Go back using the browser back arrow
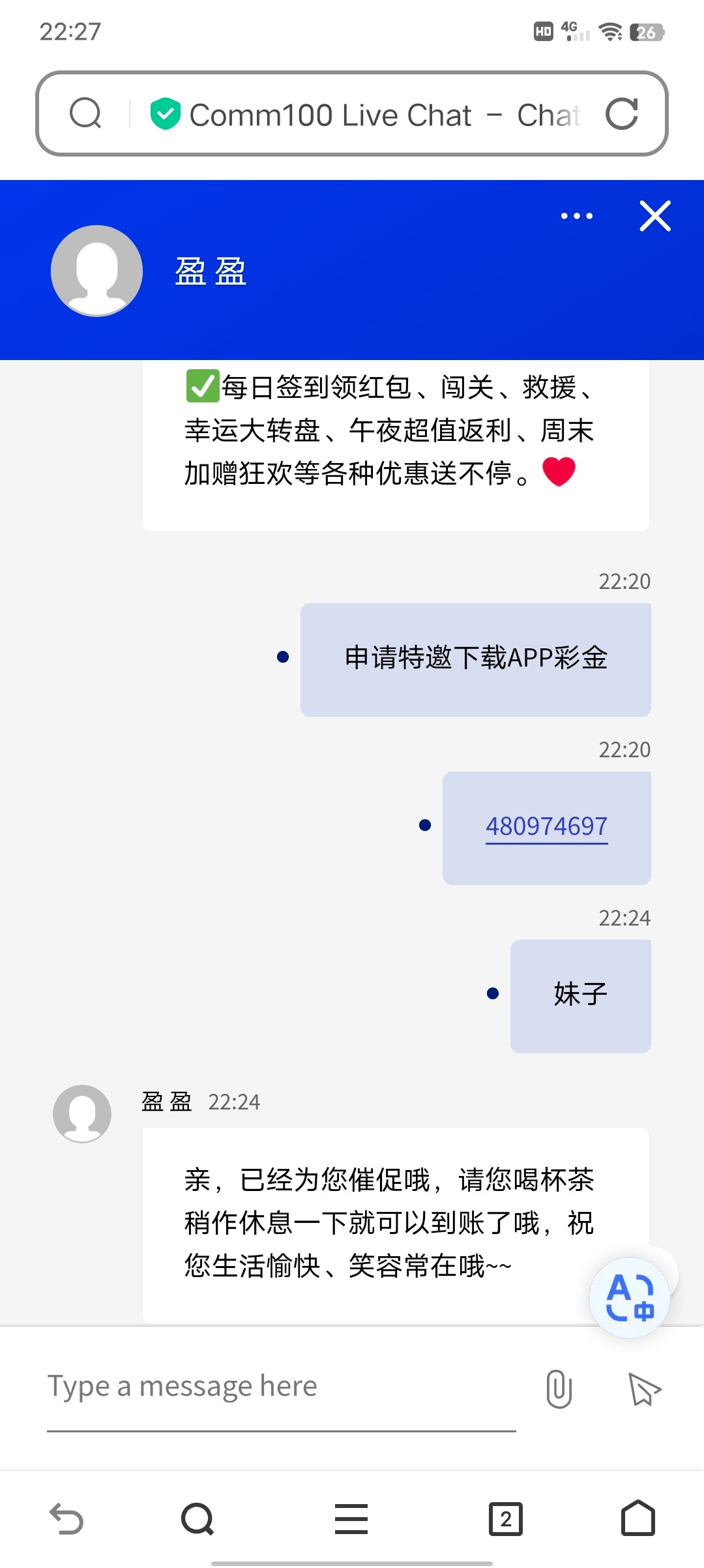This screenshot has height=1568, width=704. 66,1518
